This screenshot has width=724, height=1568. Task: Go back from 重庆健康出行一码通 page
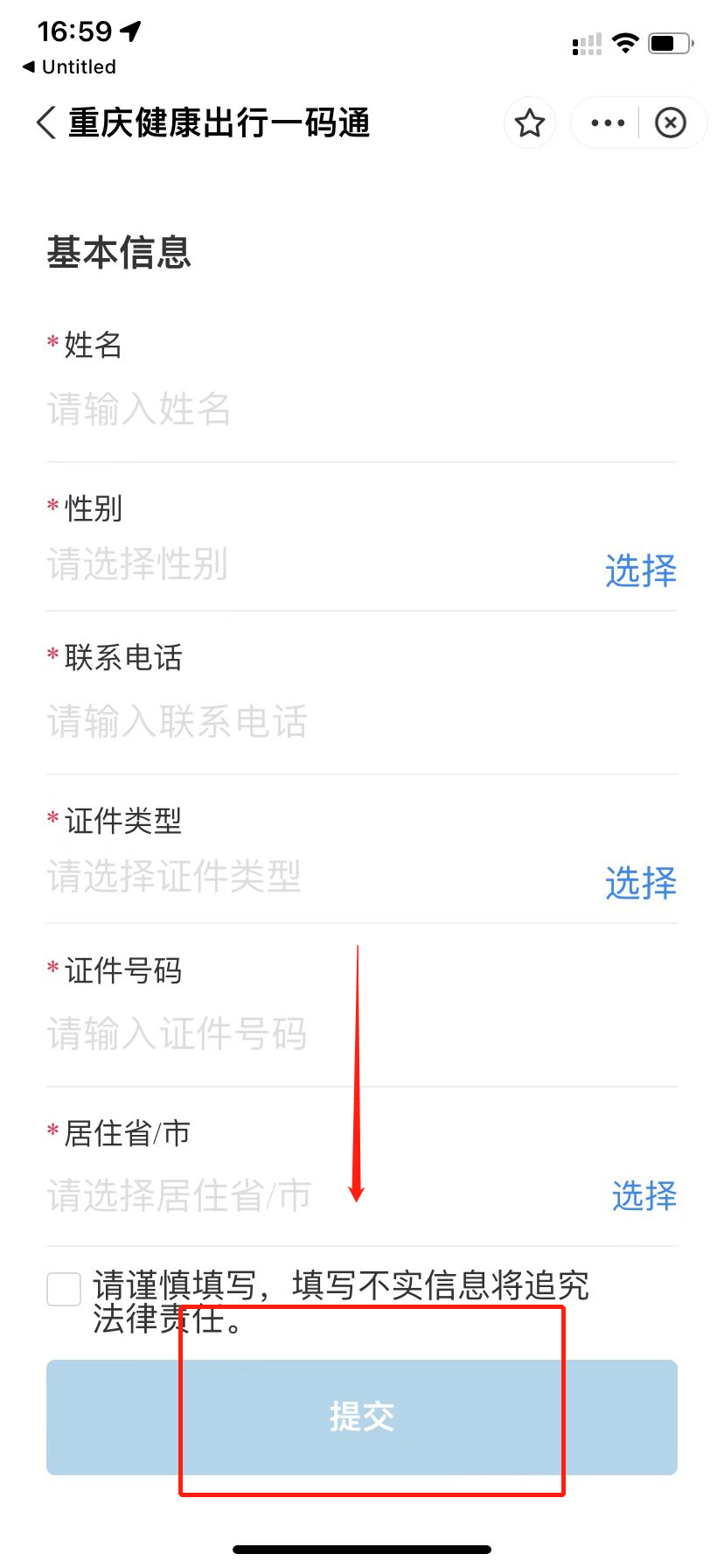[47, 122]
